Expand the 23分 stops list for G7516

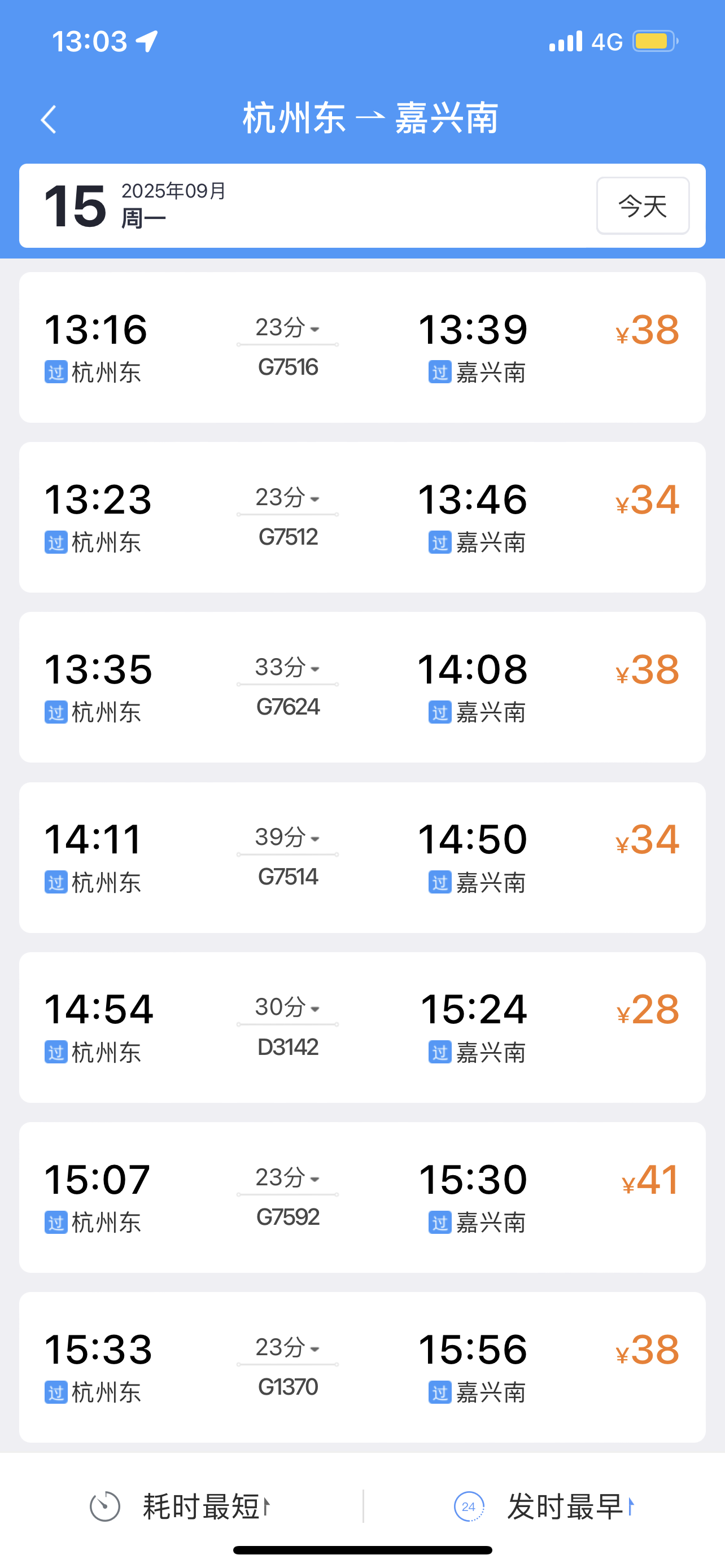pyautogui.click(x=288, y=329)
